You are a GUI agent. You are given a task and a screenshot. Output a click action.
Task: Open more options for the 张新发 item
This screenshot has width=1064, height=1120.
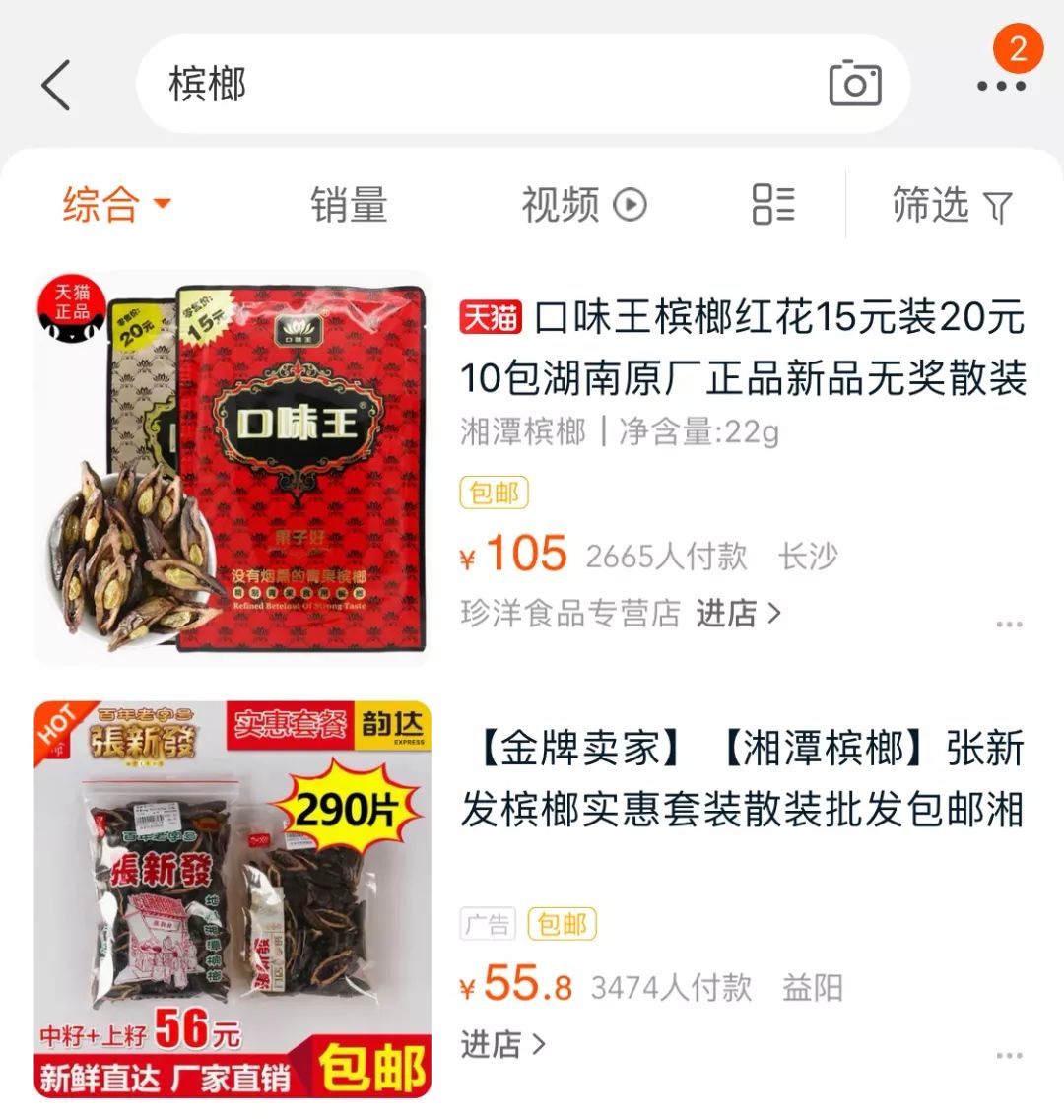coord(1009,1055)
